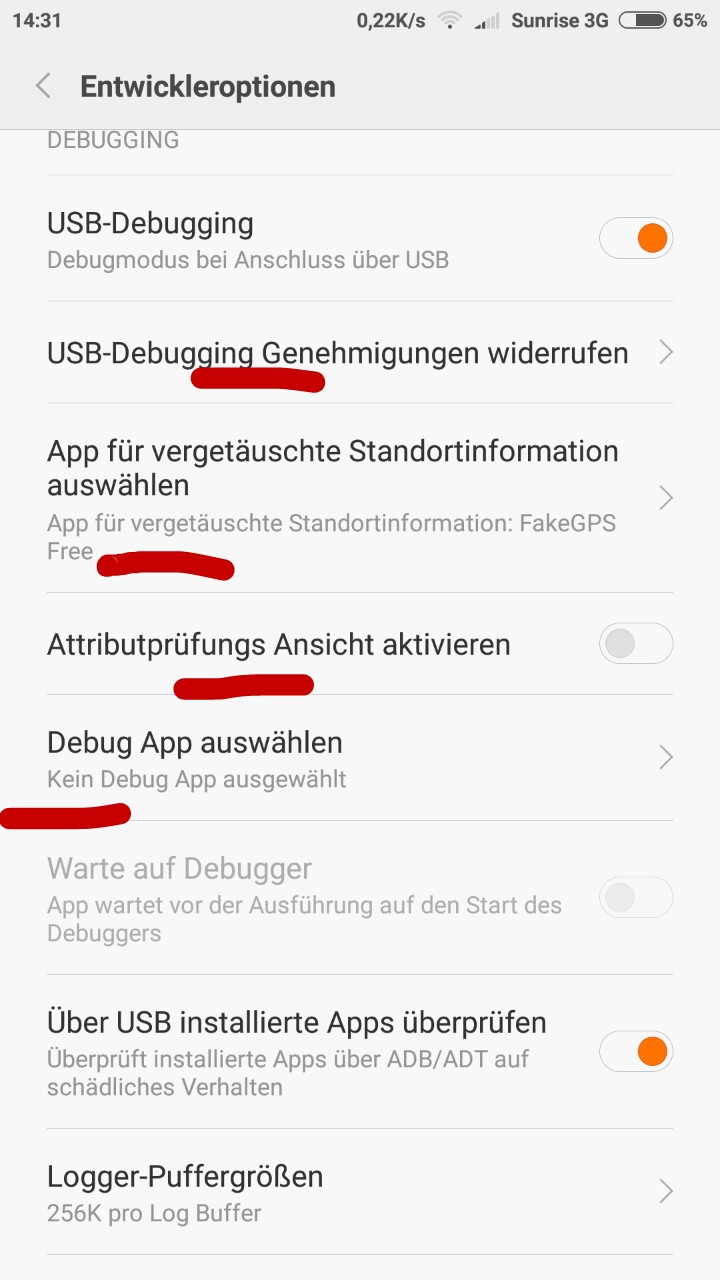
Task: Turn off the USB-Debugging switch
Action: [636, 239]
